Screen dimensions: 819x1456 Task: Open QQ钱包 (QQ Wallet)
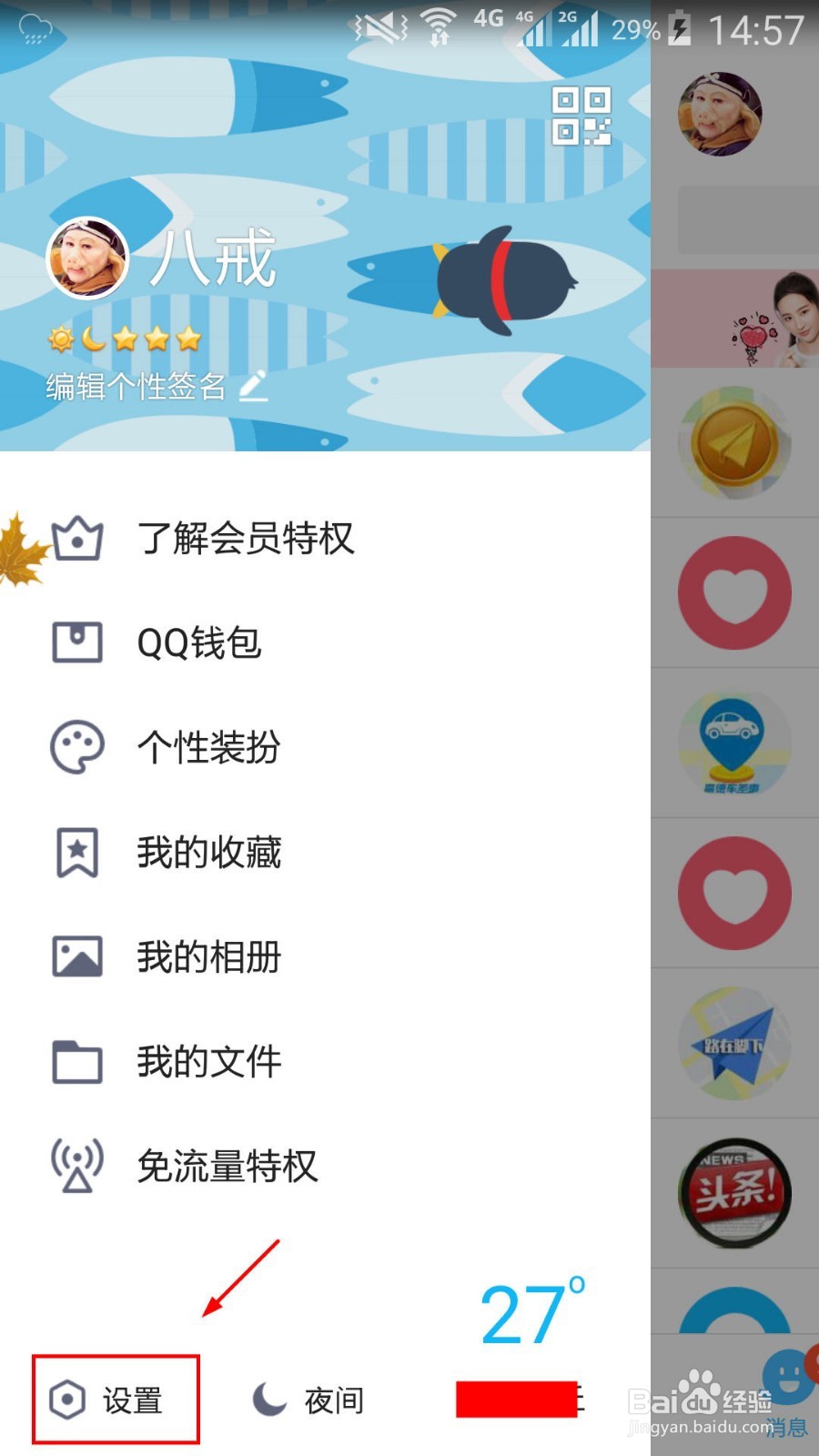(200, 642)
